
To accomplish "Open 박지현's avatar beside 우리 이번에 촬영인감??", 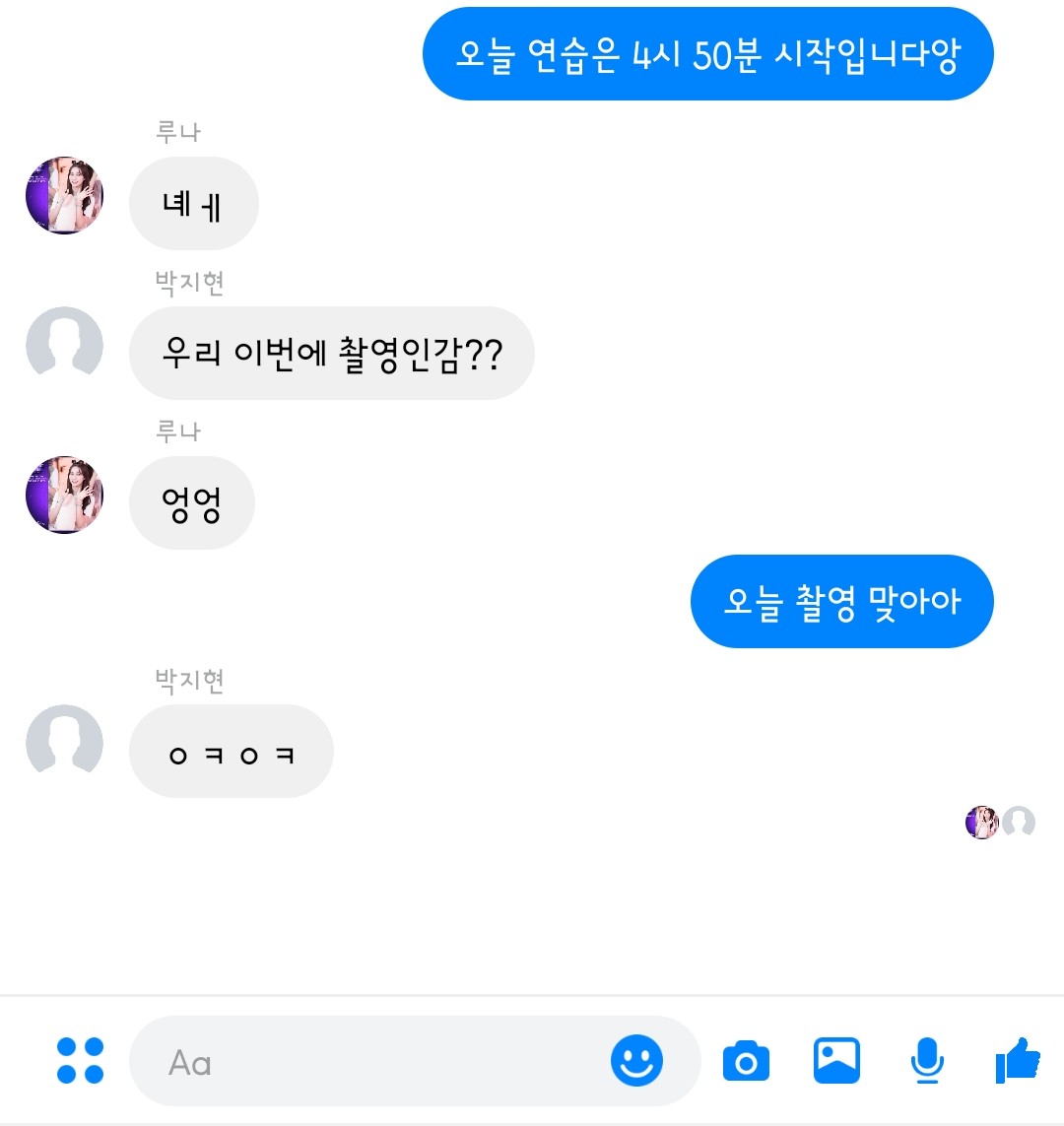I will (x=64, y=345).
